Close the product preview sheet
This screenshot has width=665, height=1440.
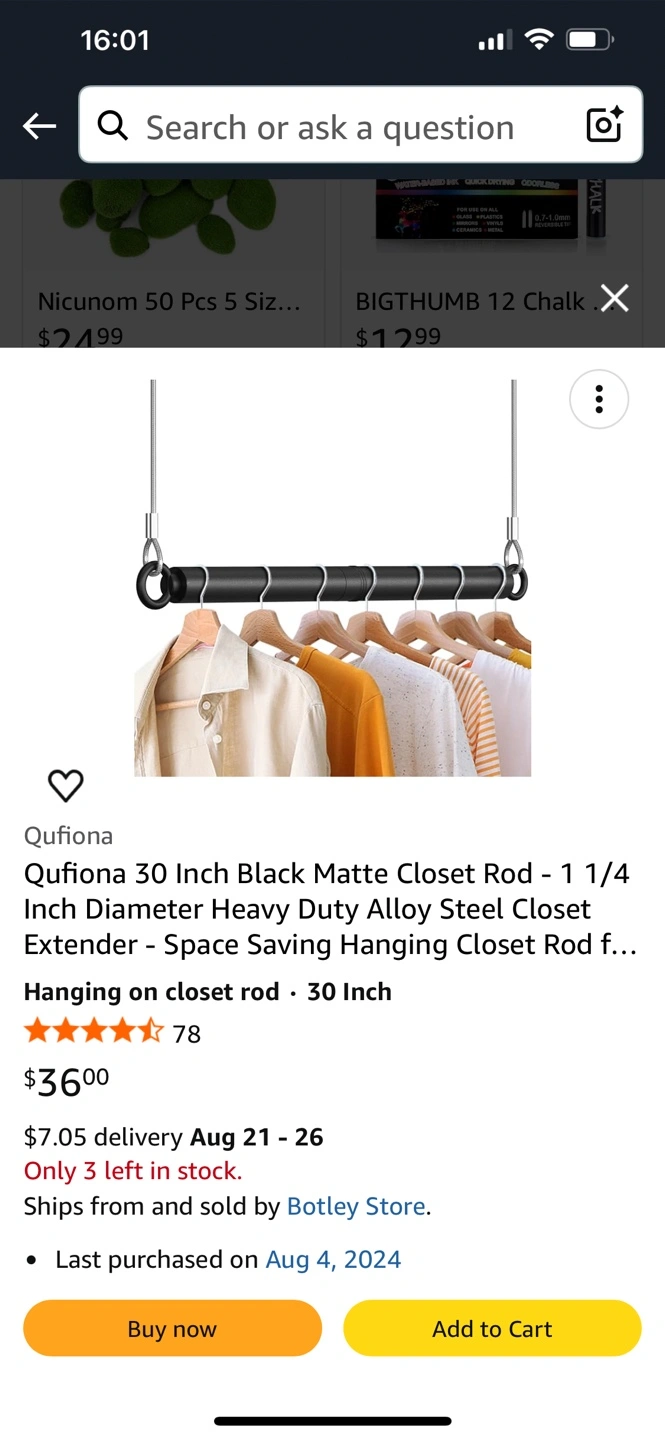pyautogui.click(x=614, y=298)
